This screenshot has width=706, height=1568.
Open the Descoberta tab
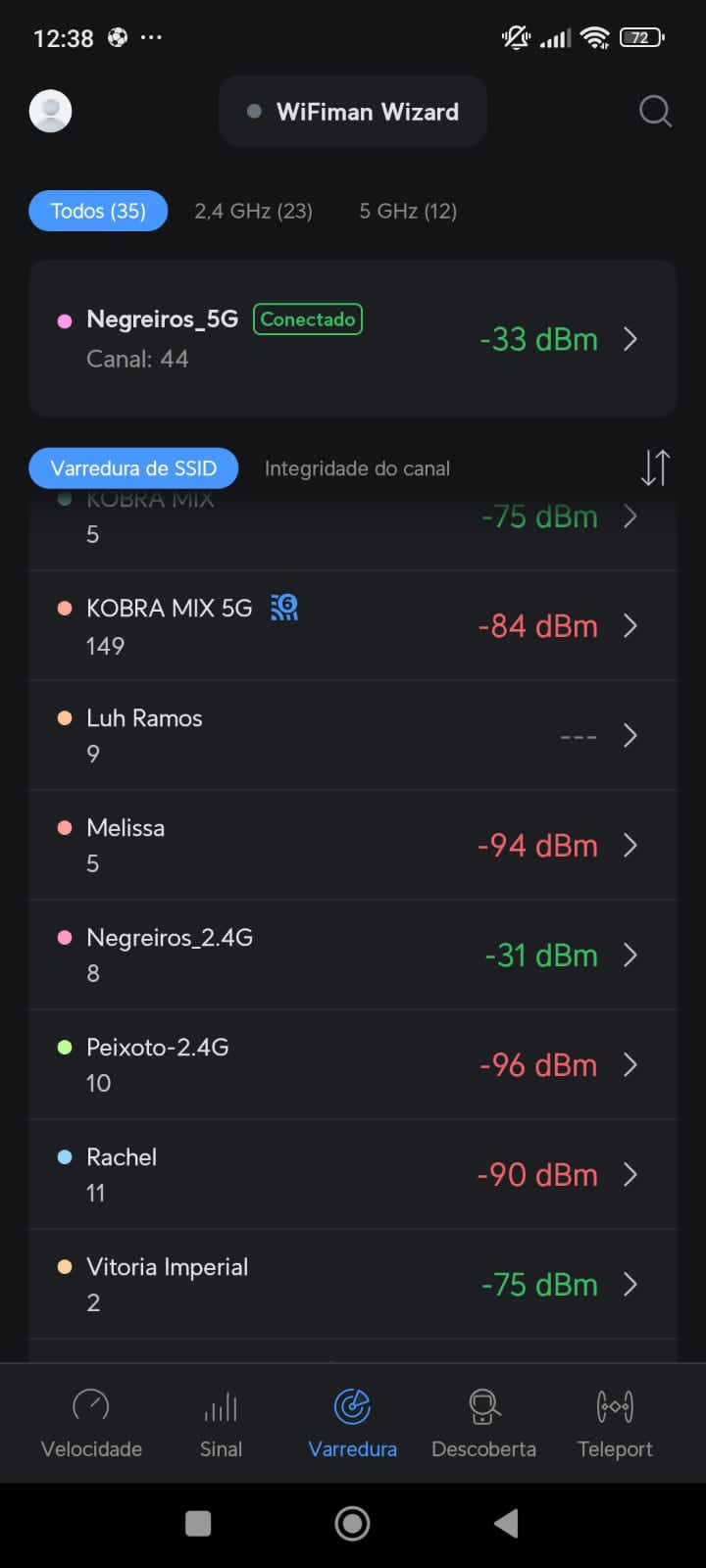coord(483,1423)
